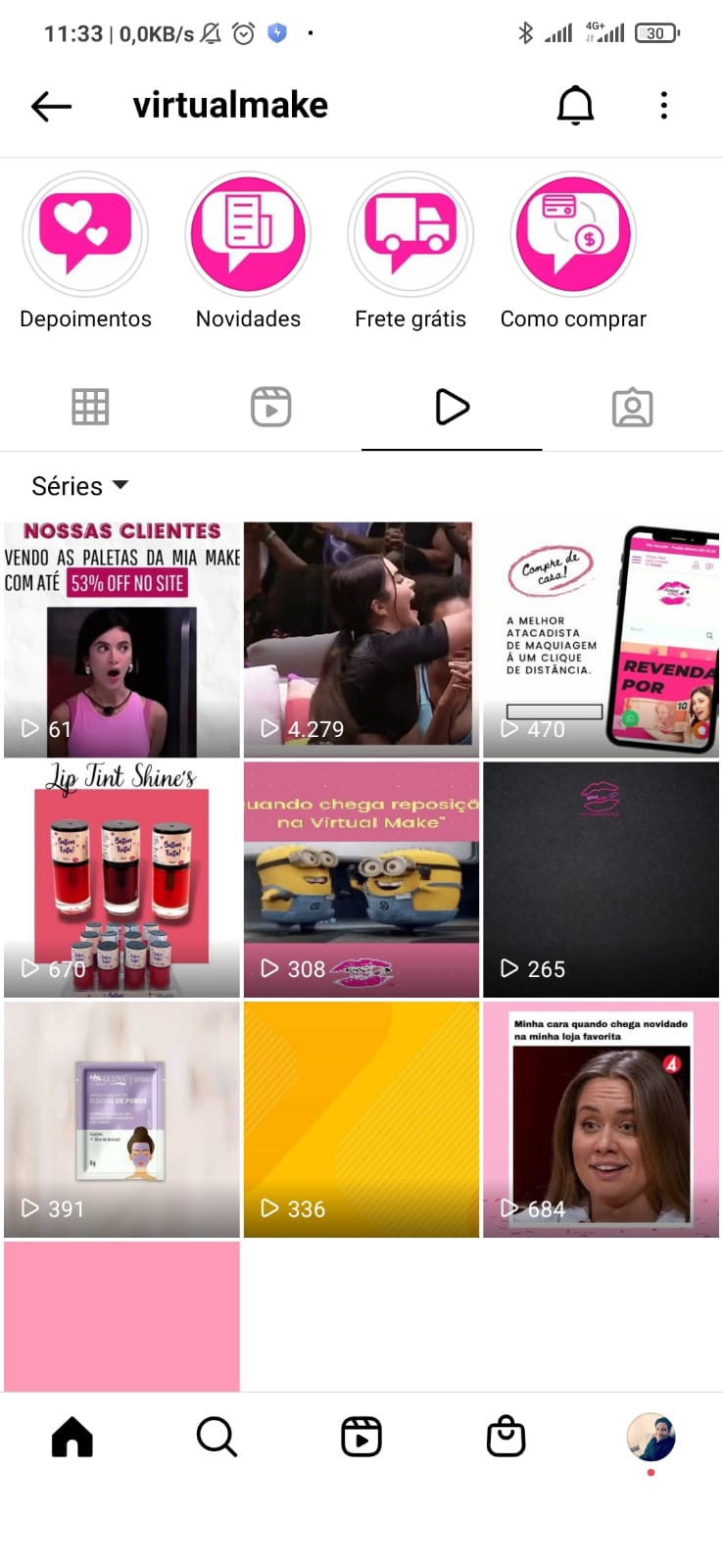Expand the Séries dropdown
This screenshot has width=723, height=1568.
coord(80,486)
